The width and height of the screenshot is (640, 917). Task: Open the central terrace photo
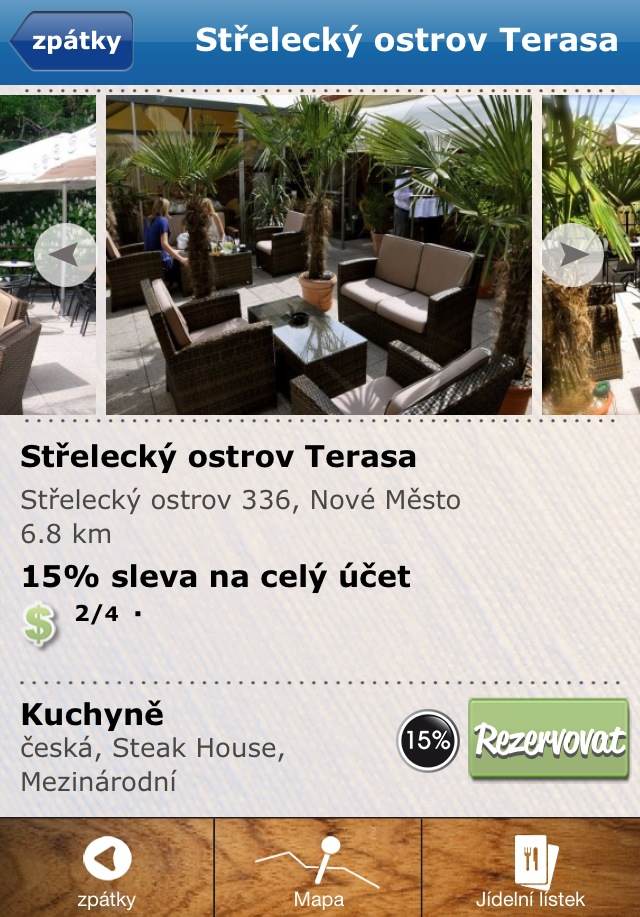[318, 255]
